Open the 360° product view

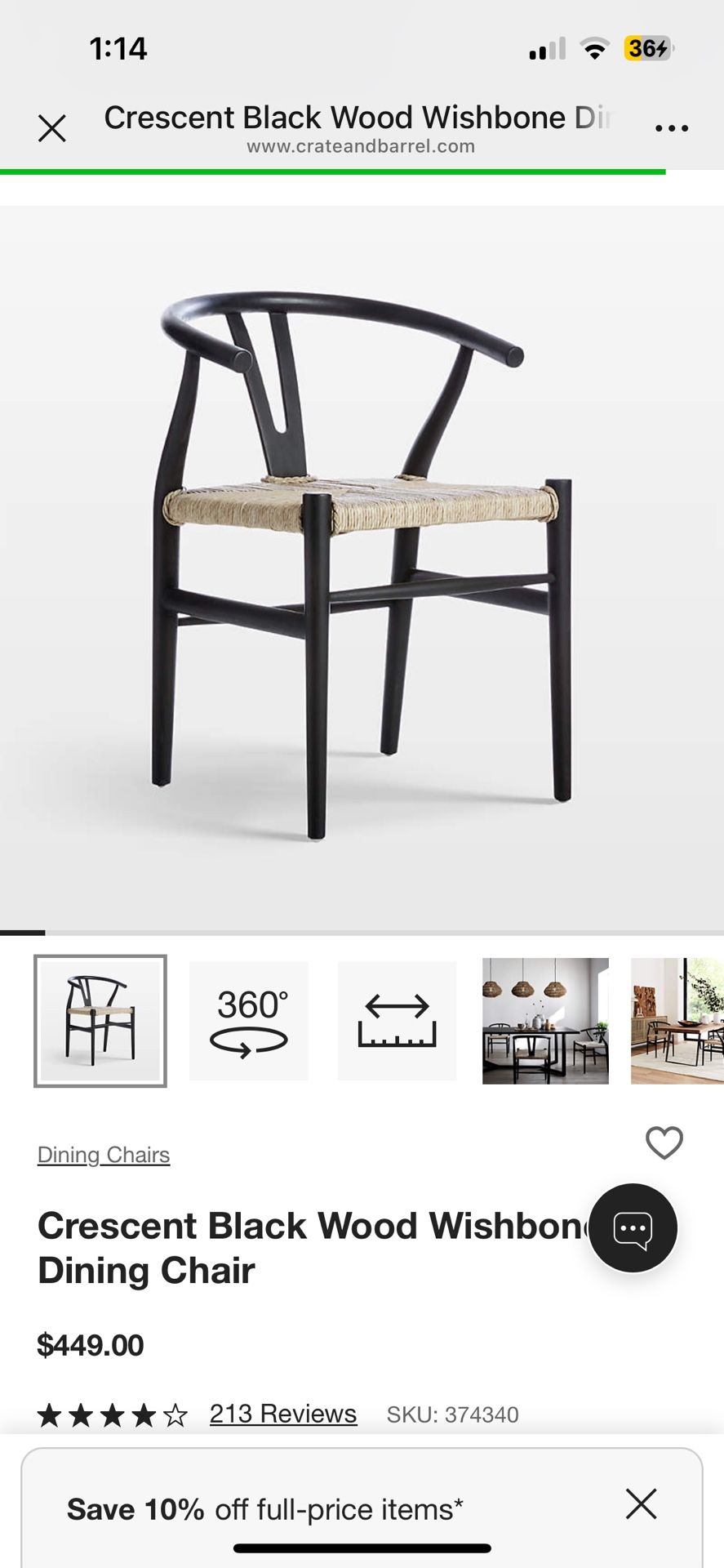(248, 1021)
